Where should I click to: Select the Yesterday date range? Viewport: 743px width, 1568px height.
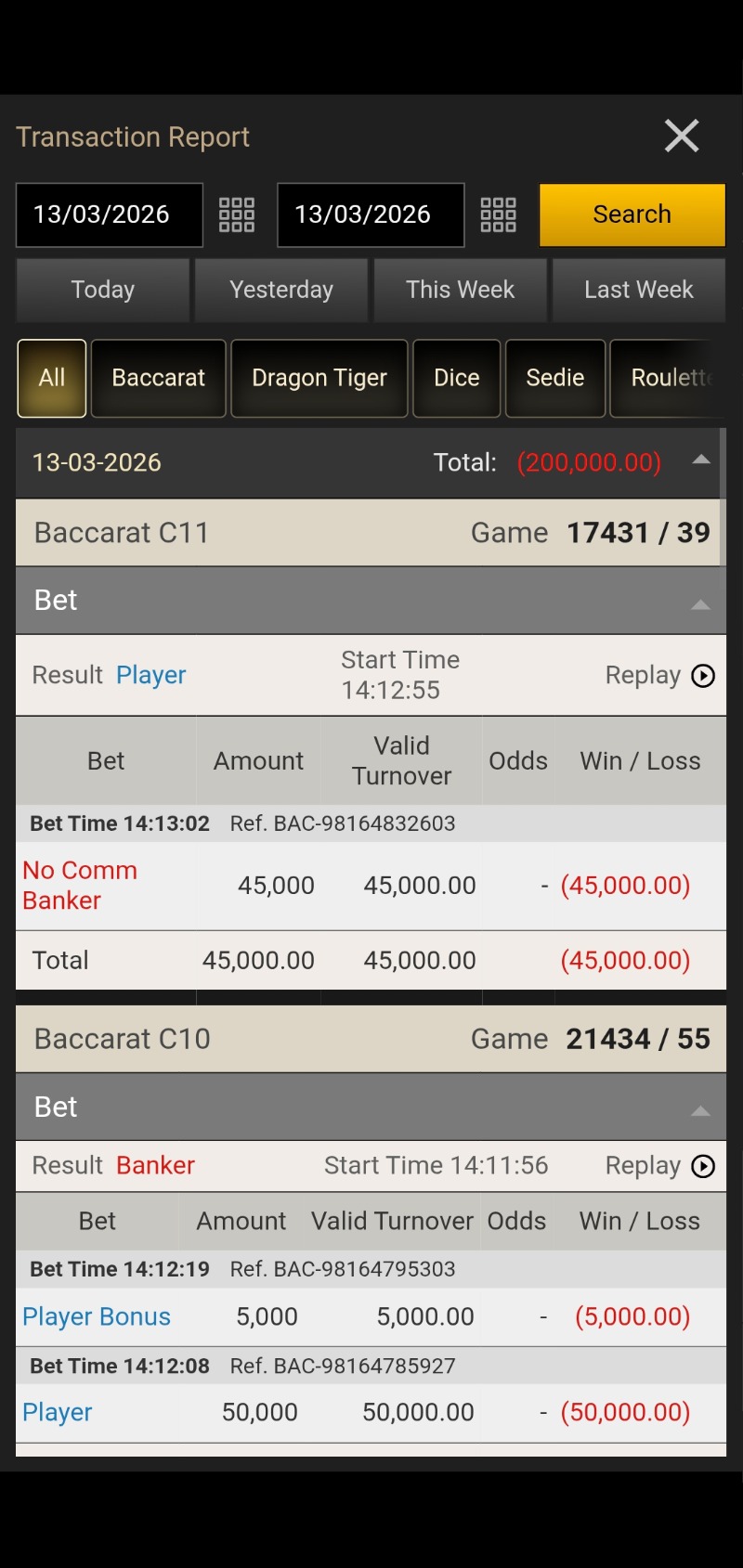tap(281, 290)
